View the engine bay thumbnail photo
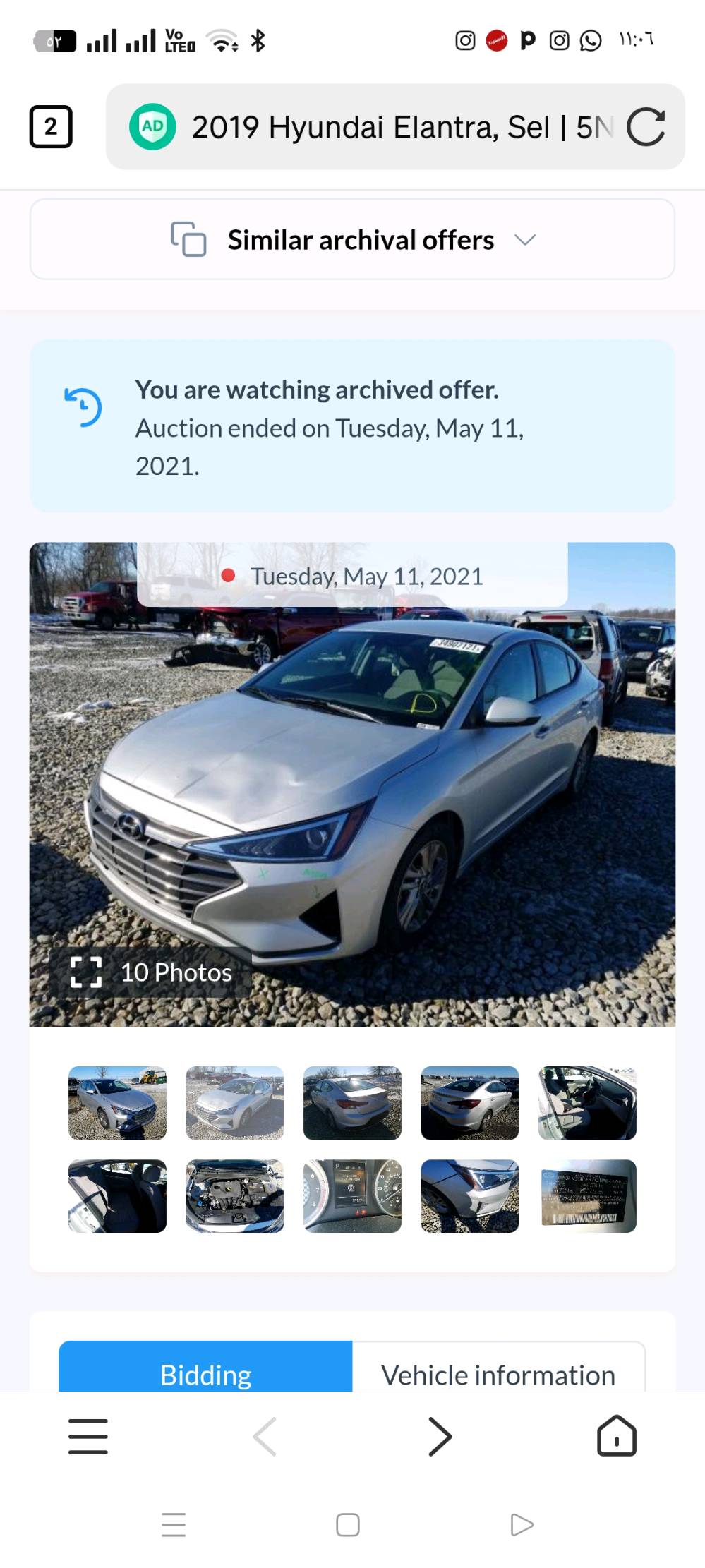The width and height of the screenshot is (705, 1568). tap(235, 1196)
